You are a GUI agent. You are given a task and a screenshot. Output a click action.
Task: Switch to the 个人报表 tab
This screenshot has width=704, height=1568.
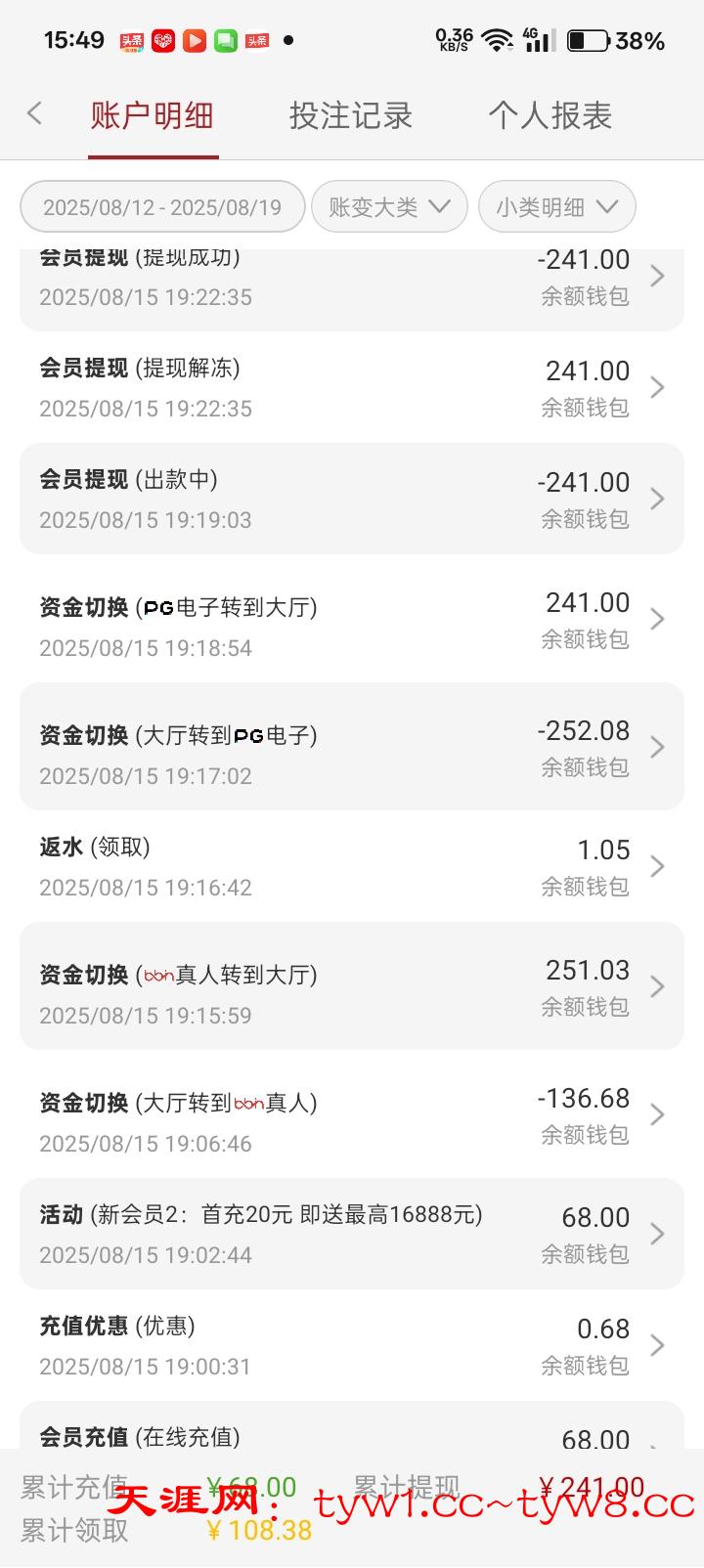[550, 116]
